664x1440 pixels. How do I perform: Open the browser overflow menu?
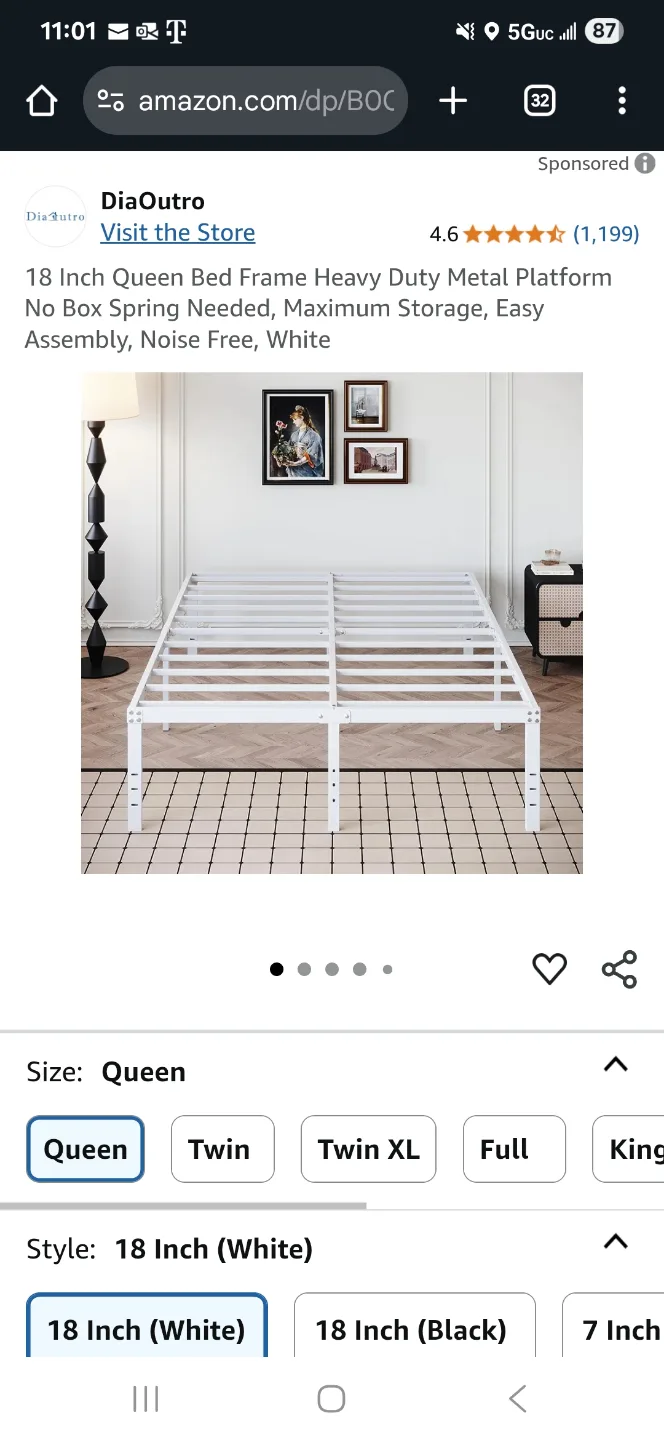621,101
